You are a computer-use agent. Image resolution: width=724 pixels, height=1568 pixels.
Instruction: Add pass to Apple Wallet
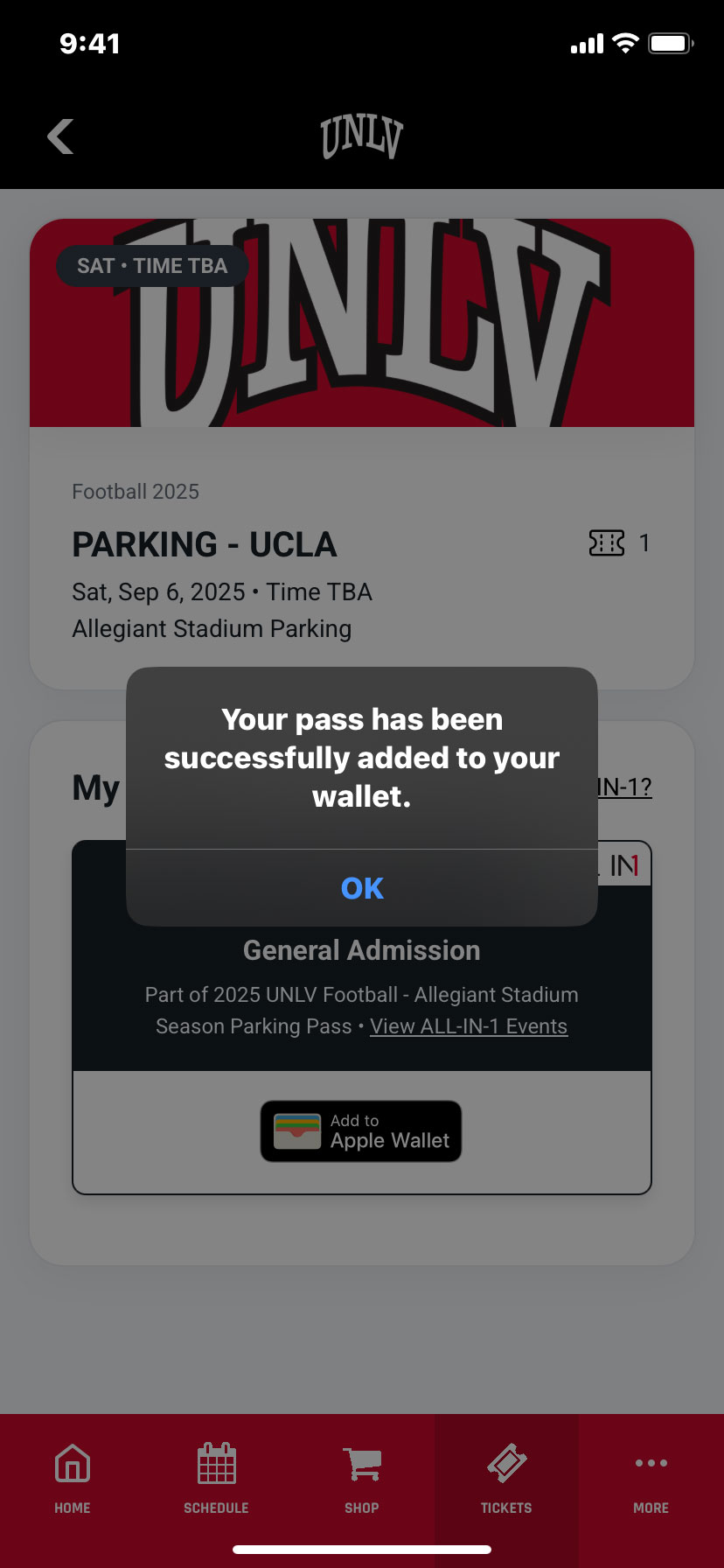(361, 1131)
